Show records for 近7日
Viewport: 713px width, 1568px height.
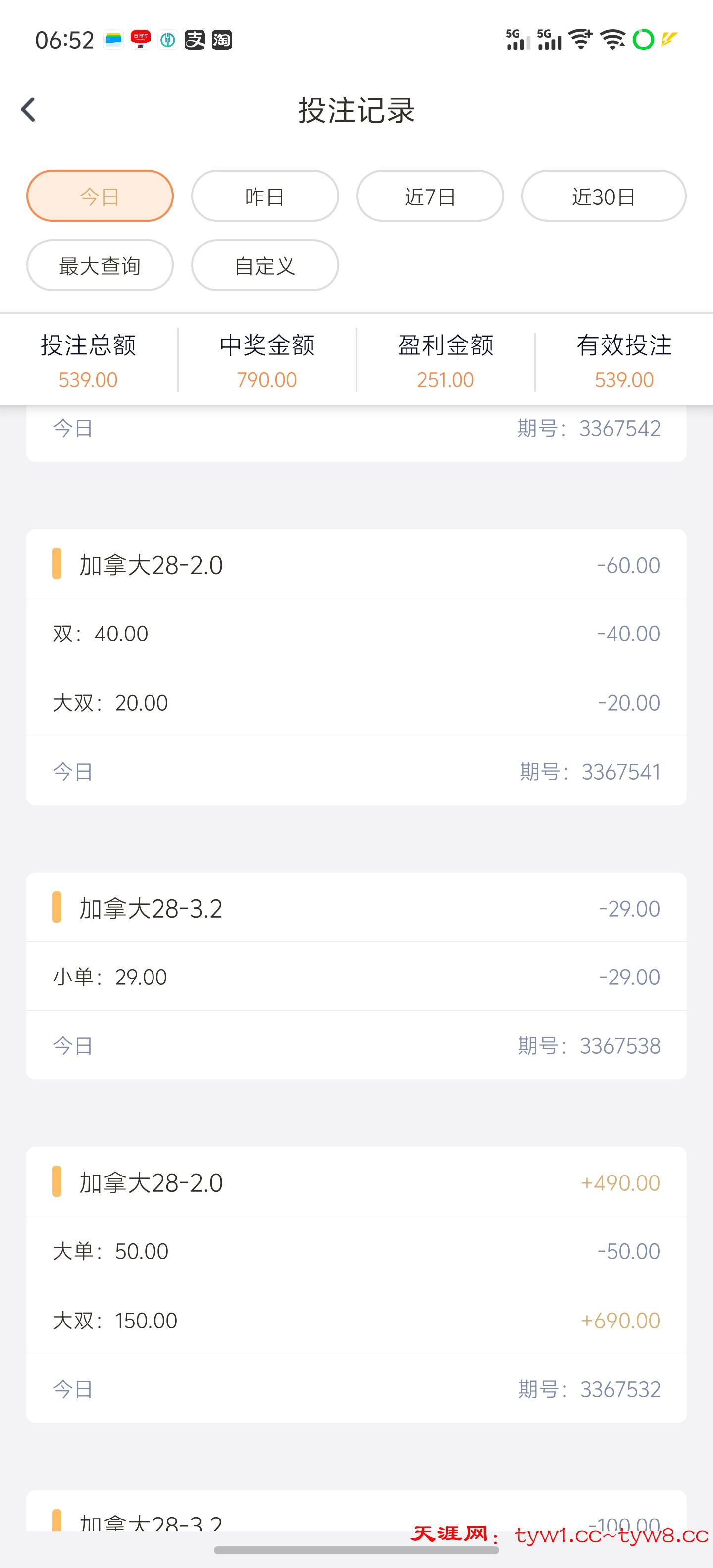430,196
